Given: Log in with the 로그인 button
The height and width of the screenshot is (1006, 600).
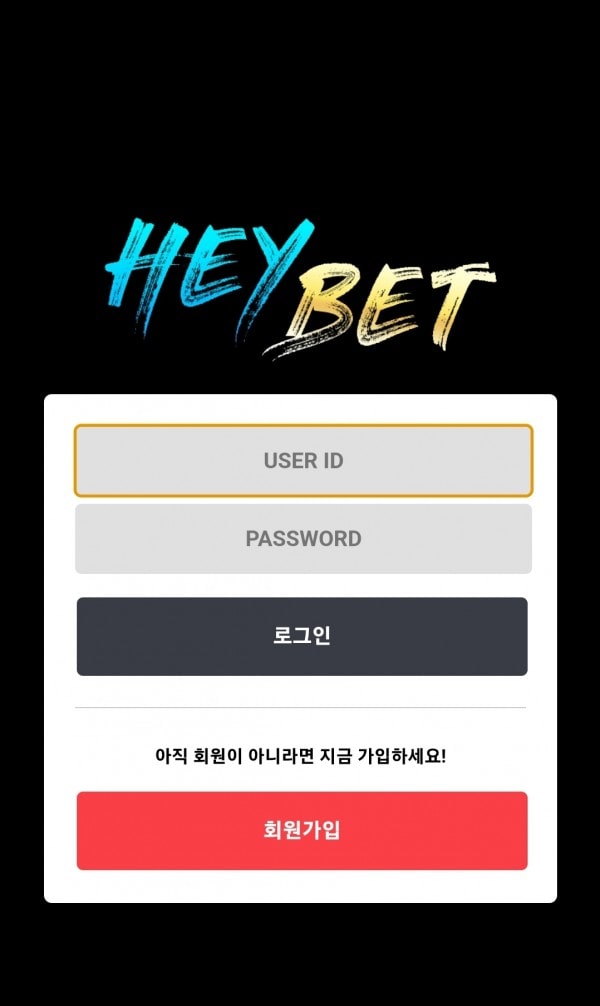Looking at the screenshot, I should click(302, 636).
